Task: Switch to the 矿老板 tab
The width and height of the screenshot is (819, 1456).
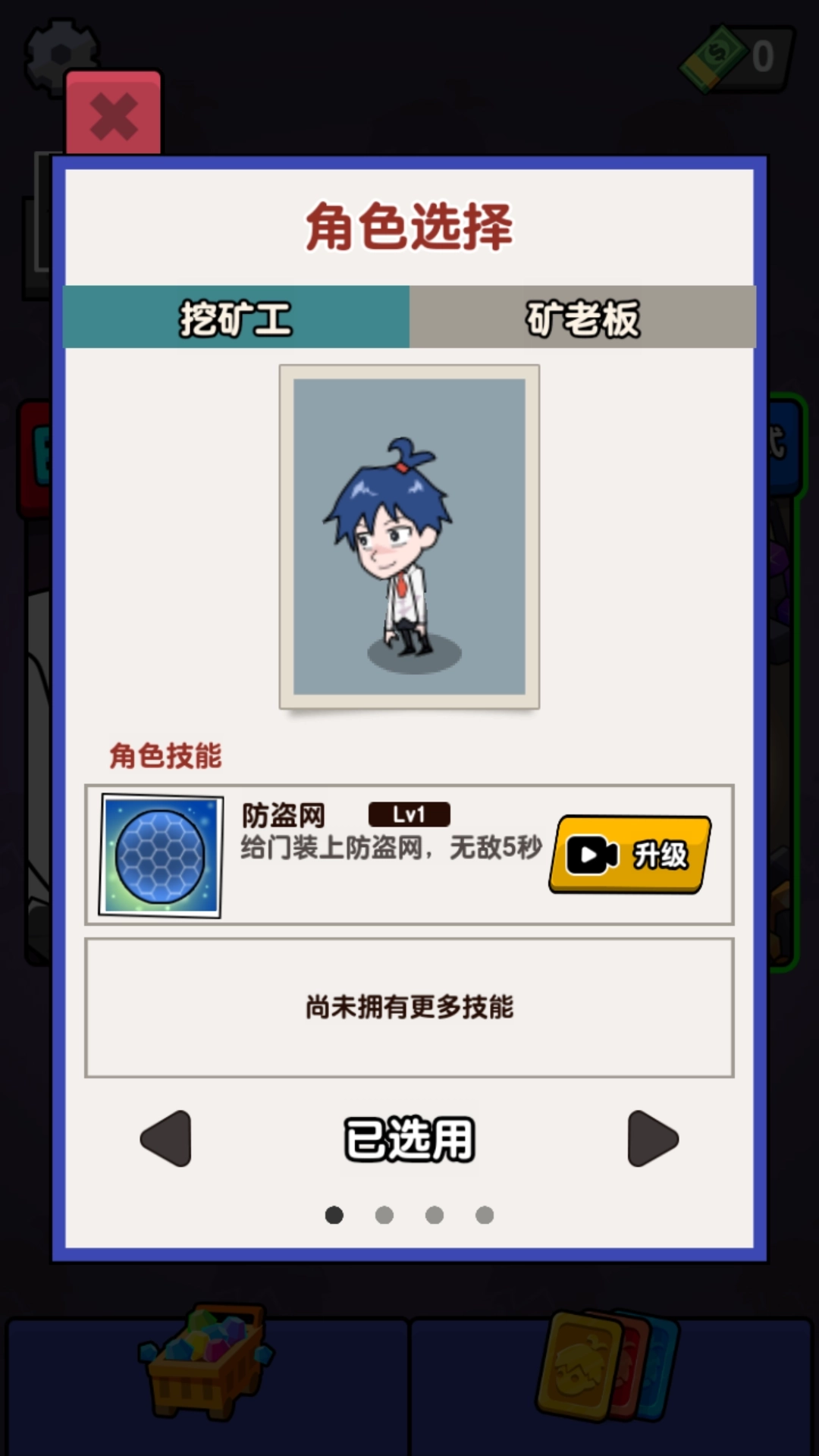Action: pos(582,318)
